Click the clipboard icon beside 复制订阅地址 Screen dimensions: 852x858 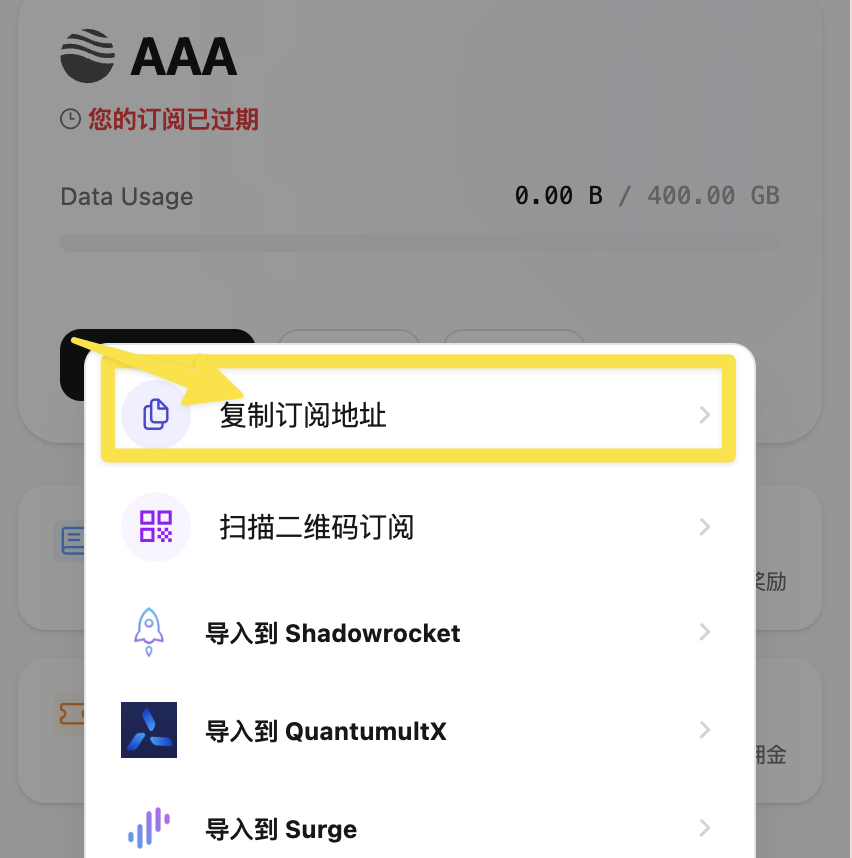pyautogui.click(x=156, y=413)
